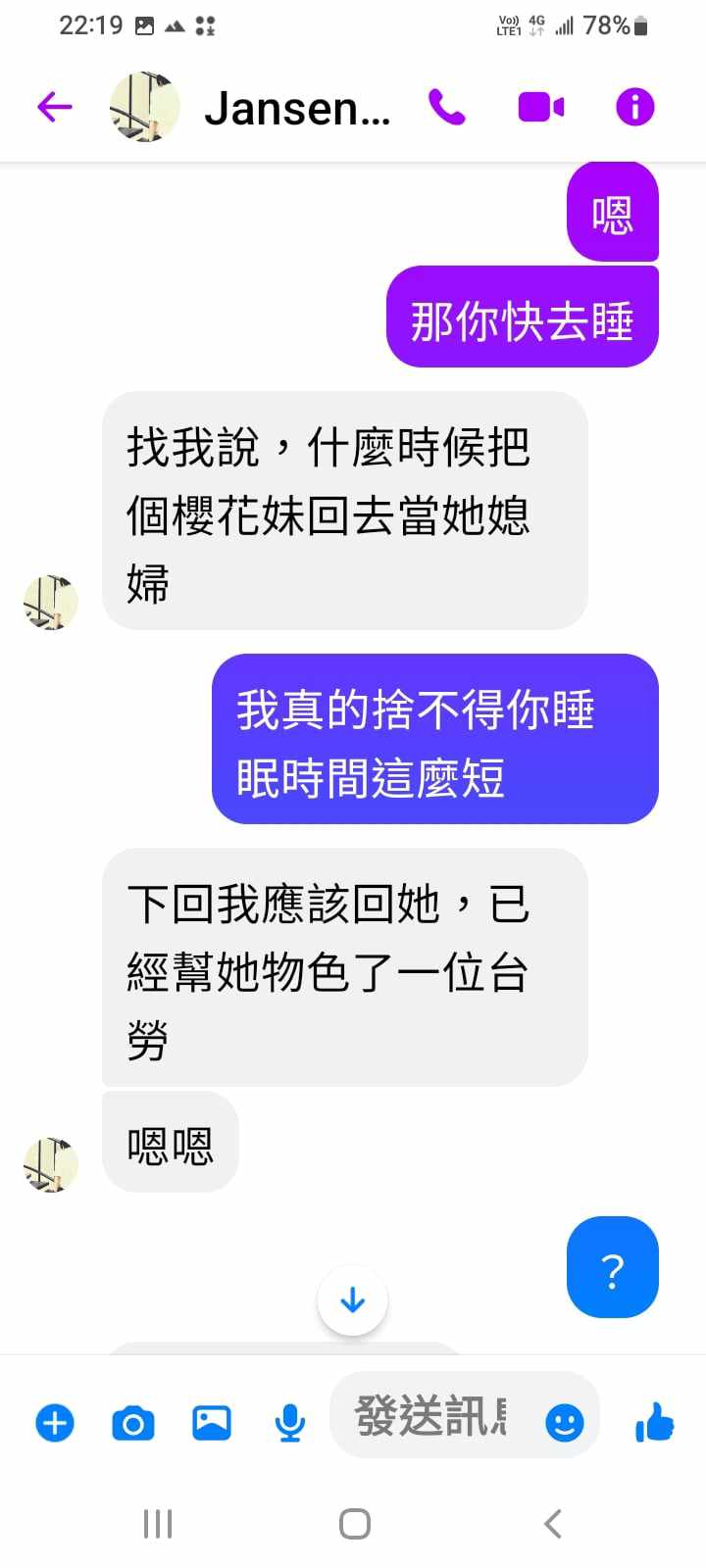This screenshot has width=706, height=1568.
Task: Start a voice call with Jansen
Action: click(447, 107)
